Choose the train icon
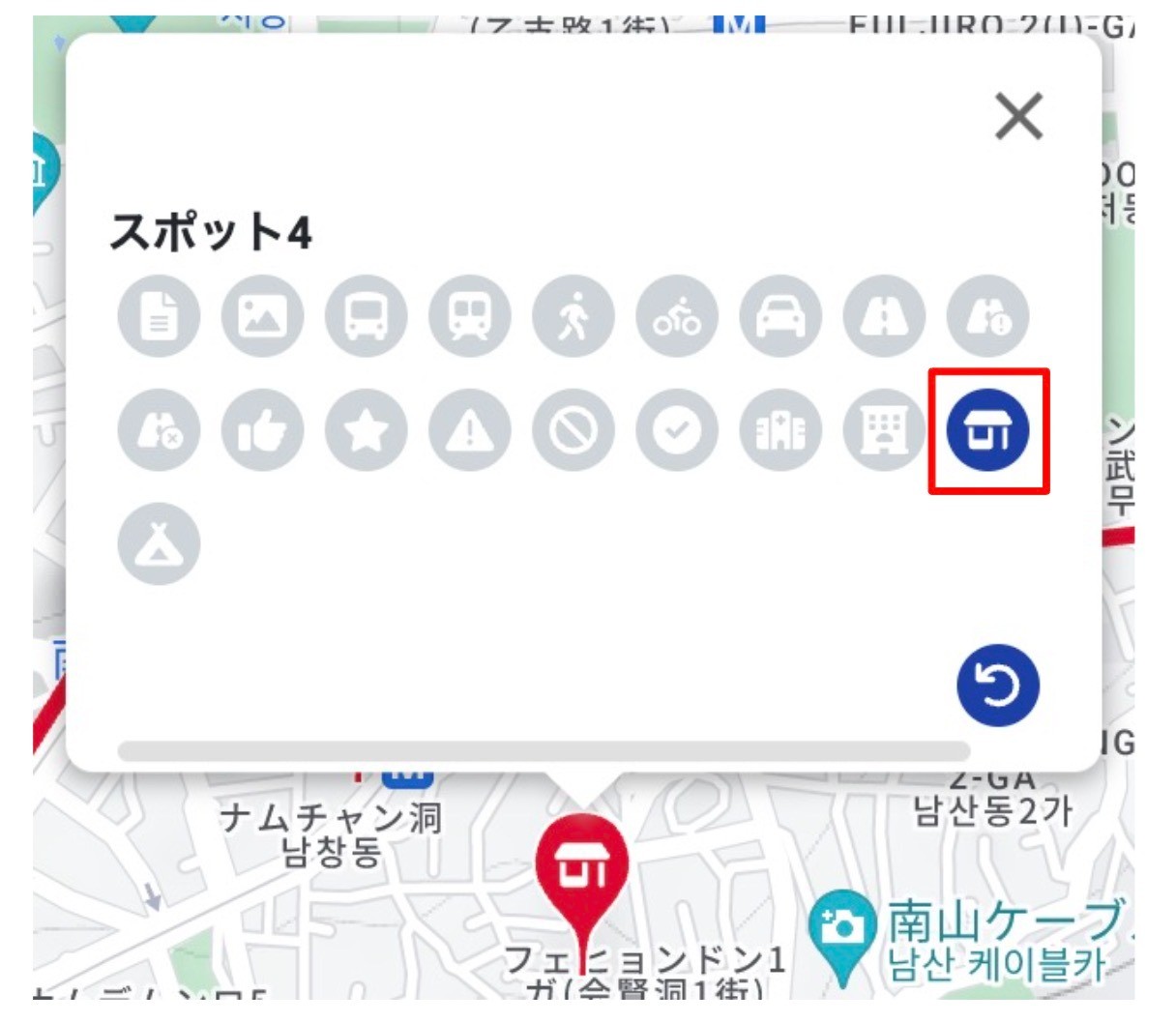Viewport: 1176px width, 1023px height. tap(471, 316)
